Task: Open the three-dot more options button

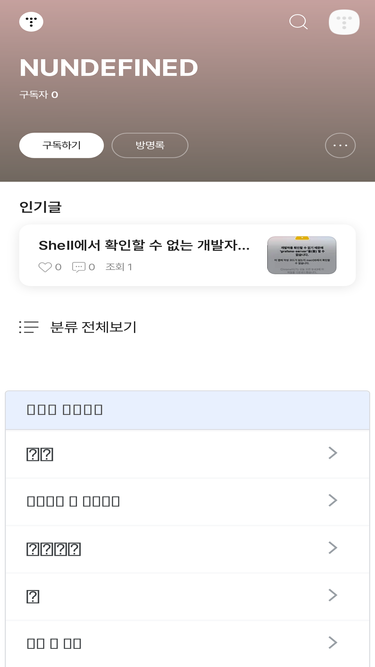Action: coord(340,145)
